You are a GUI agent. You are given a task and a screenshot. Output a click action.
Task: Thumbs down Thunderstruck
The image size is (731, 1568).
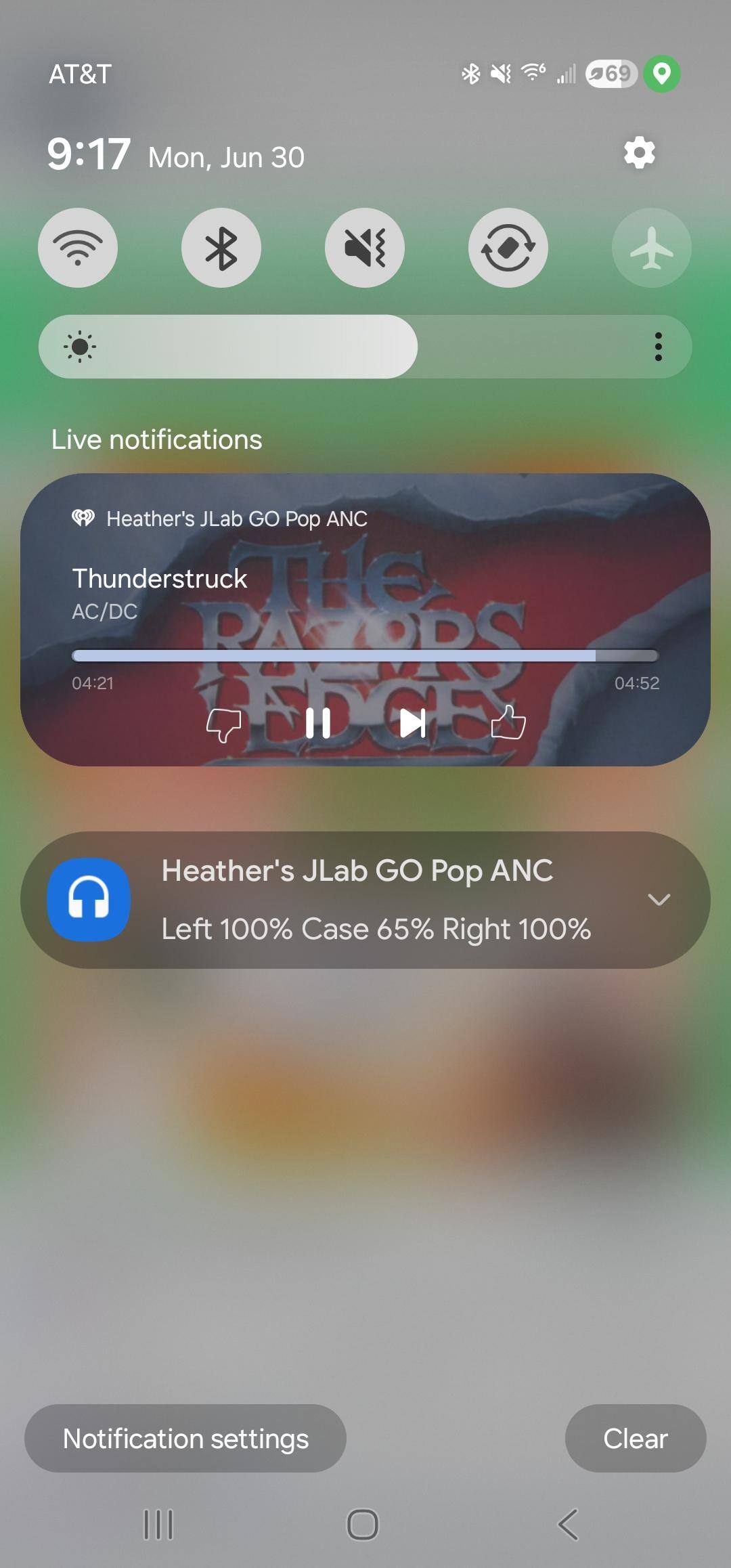[x=223, y=724]
